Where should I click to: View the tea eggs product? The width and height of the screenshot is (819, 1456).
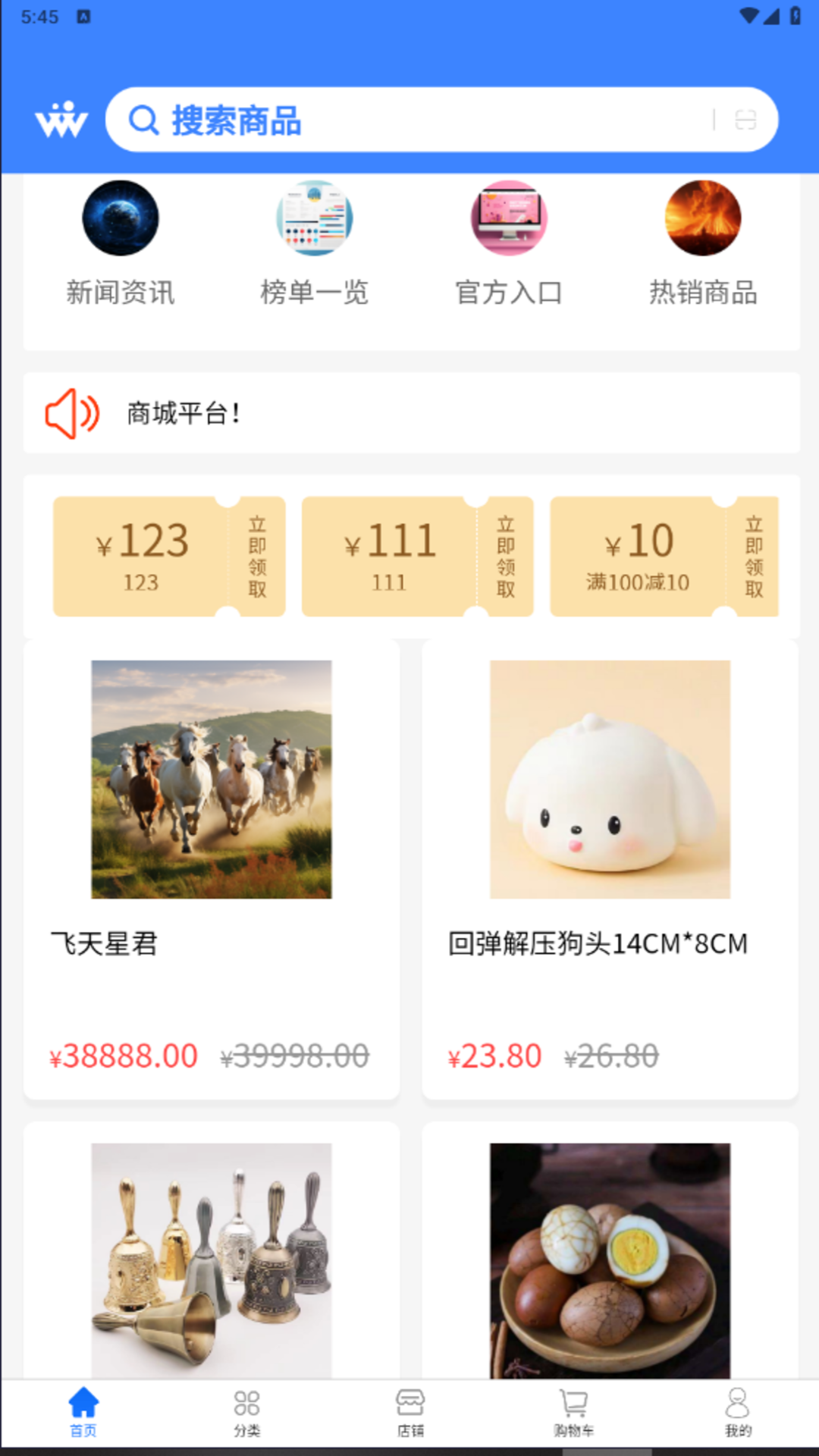(x=610, y=1259)
